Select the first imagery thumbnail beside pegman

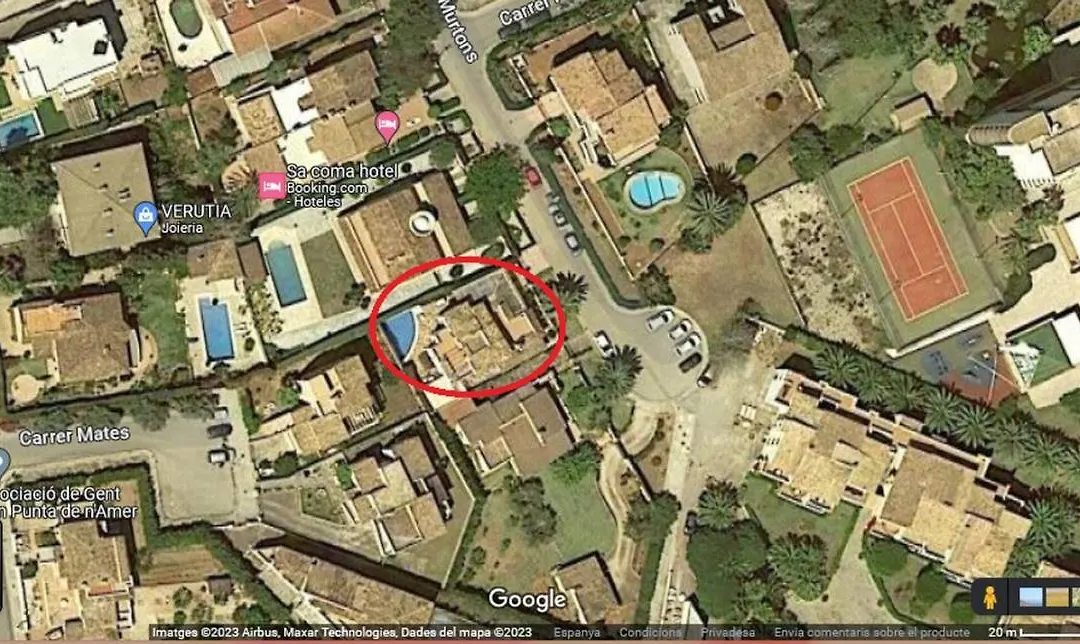tap(1031, 598)
